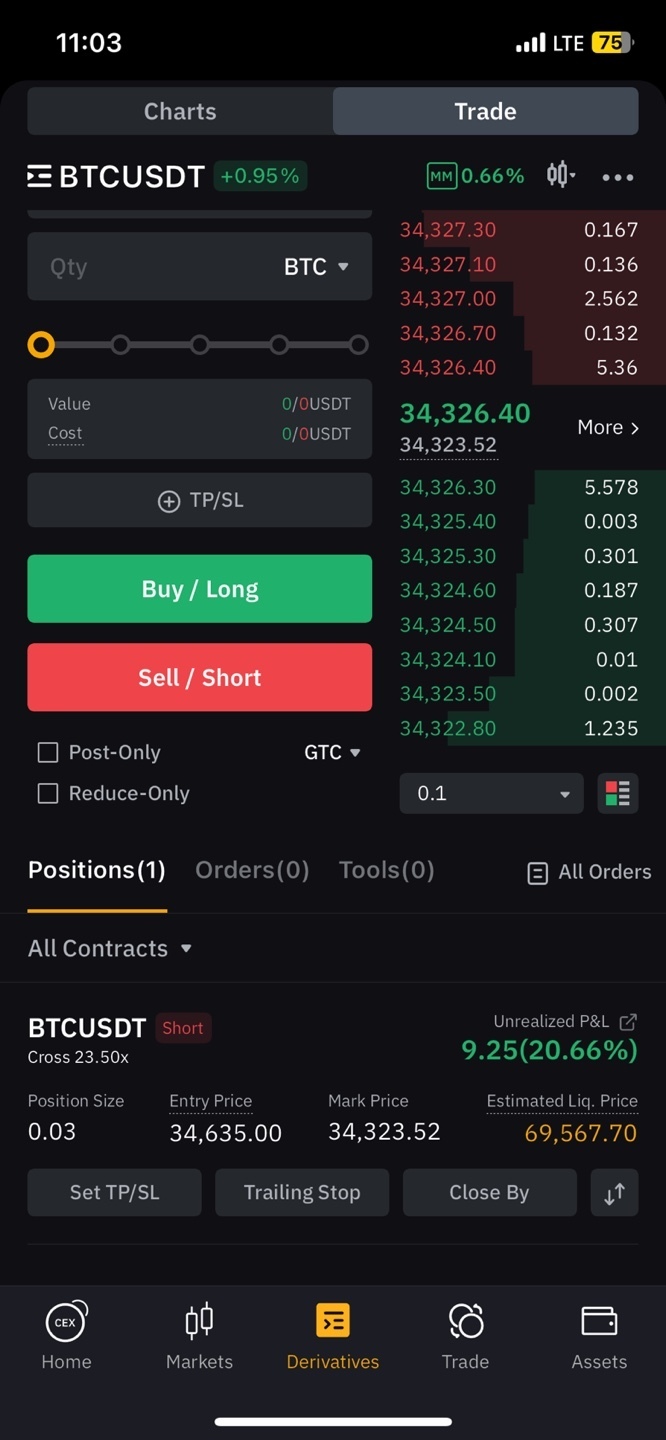Switch to the Orders(0) tab
Viewport: 666px width, 1440px height.
(x=252, y=870)
